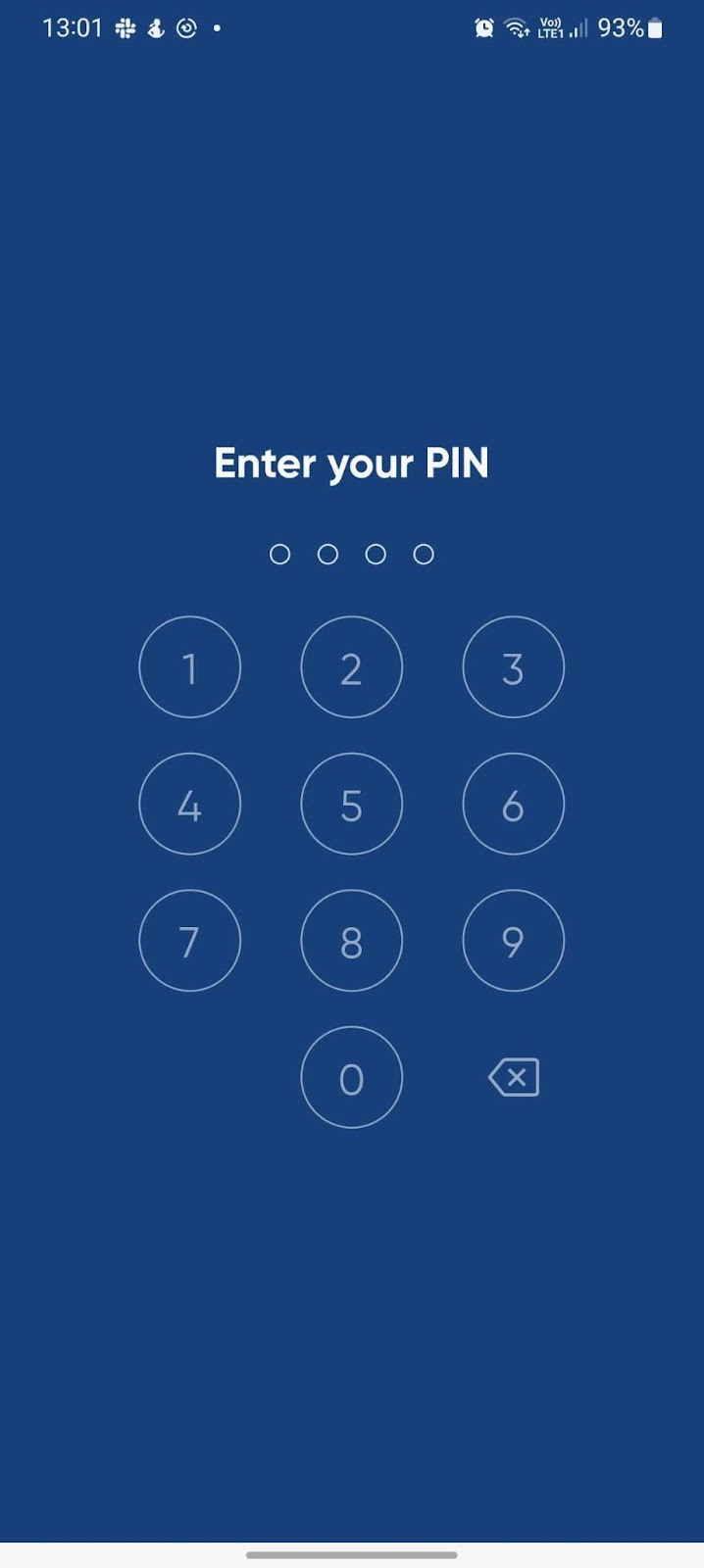This screenshot has height=1568, width=704.
Task: Enter digit 5 on the PIN pad
Action: click(351, 804)
